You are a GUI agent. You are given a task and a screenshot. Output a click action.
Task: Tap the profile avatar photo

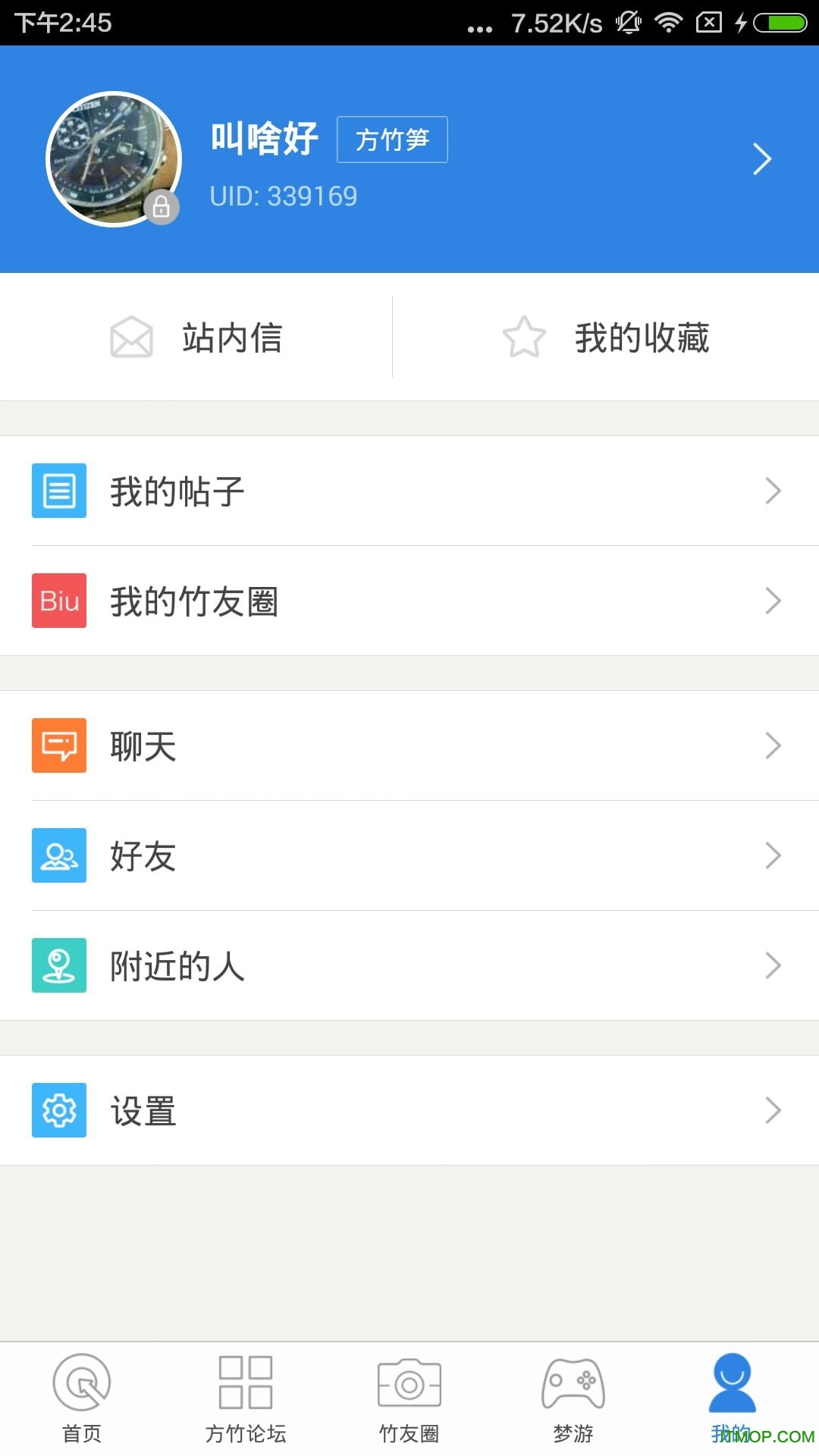[x=114, y=159]
